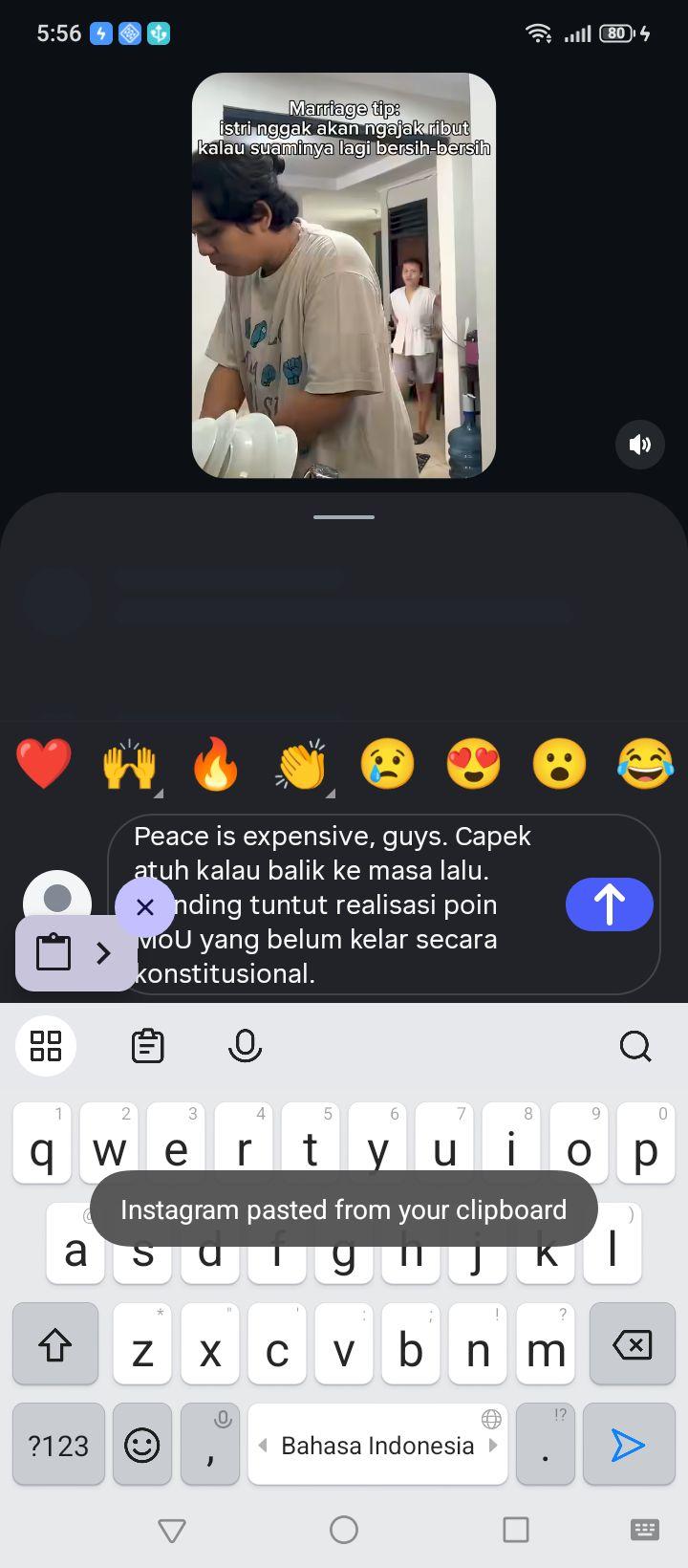Dismiss the clipboard suggestion with the X

point(145,906)
